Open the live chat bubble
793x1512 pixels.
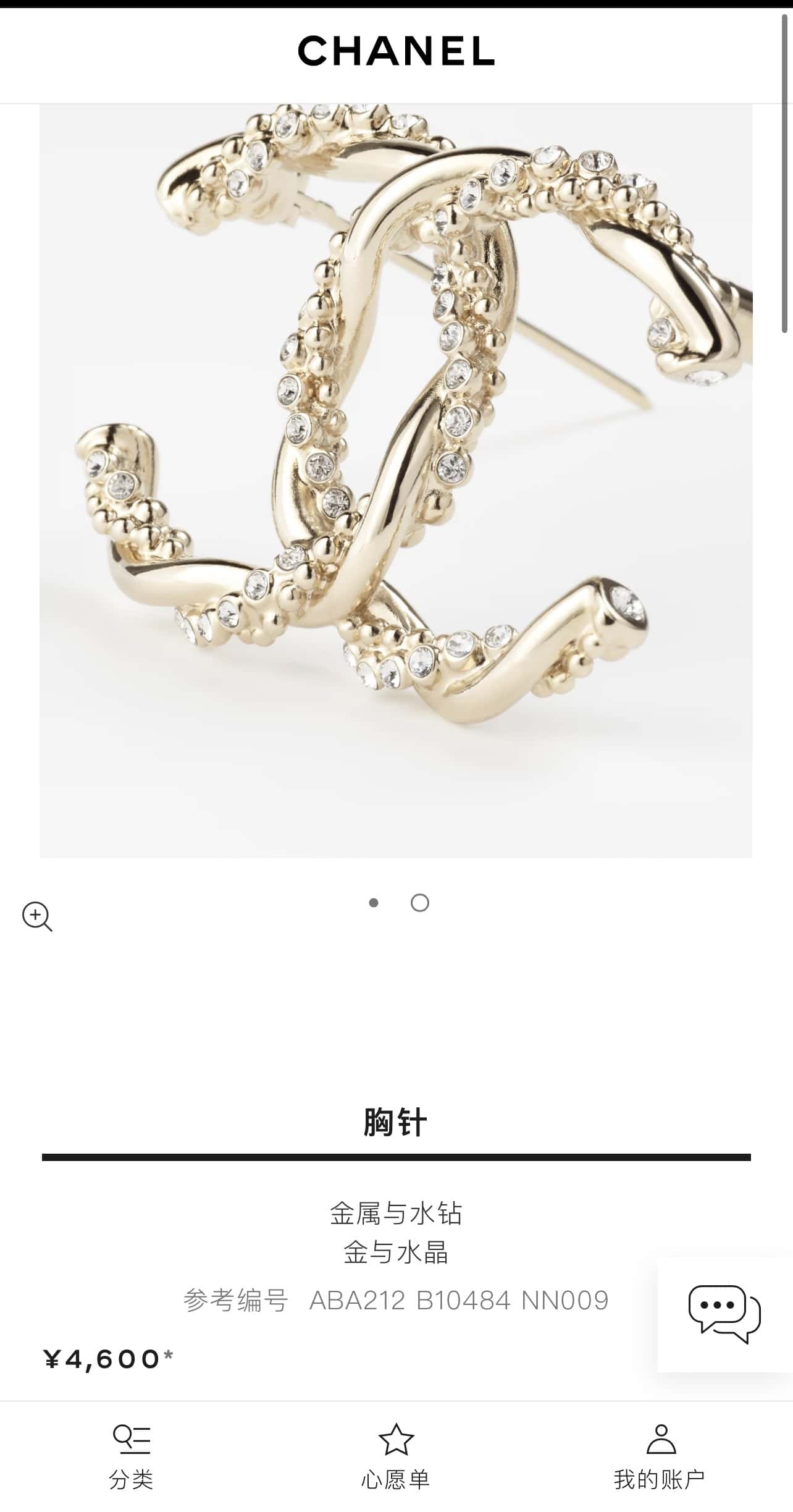(724, 1314)
